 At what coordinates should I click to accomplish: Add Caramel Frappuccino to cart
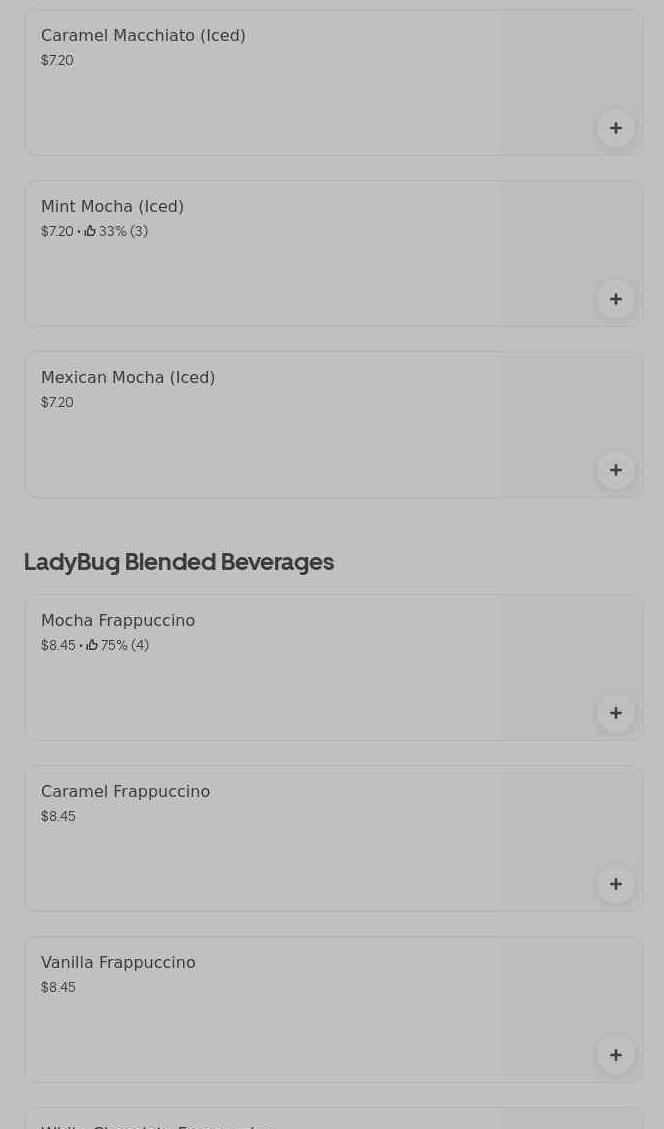(x=615, y=884)
